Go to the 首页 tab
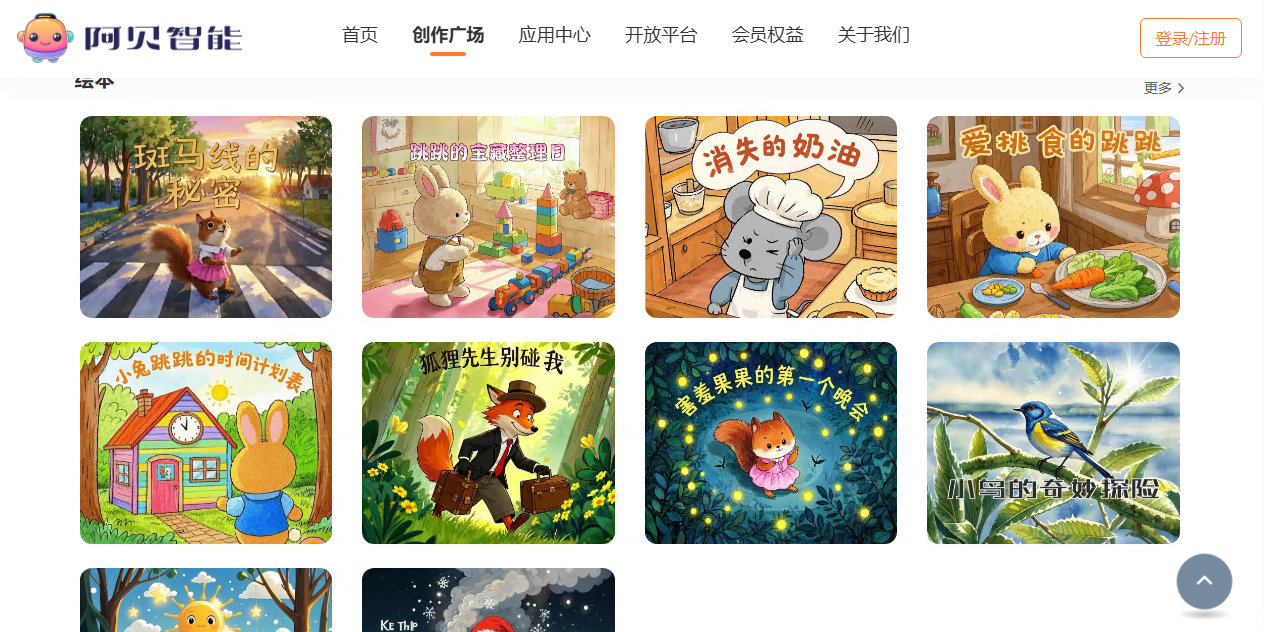Screen dimensions: 1264x632 coord(360,35)
